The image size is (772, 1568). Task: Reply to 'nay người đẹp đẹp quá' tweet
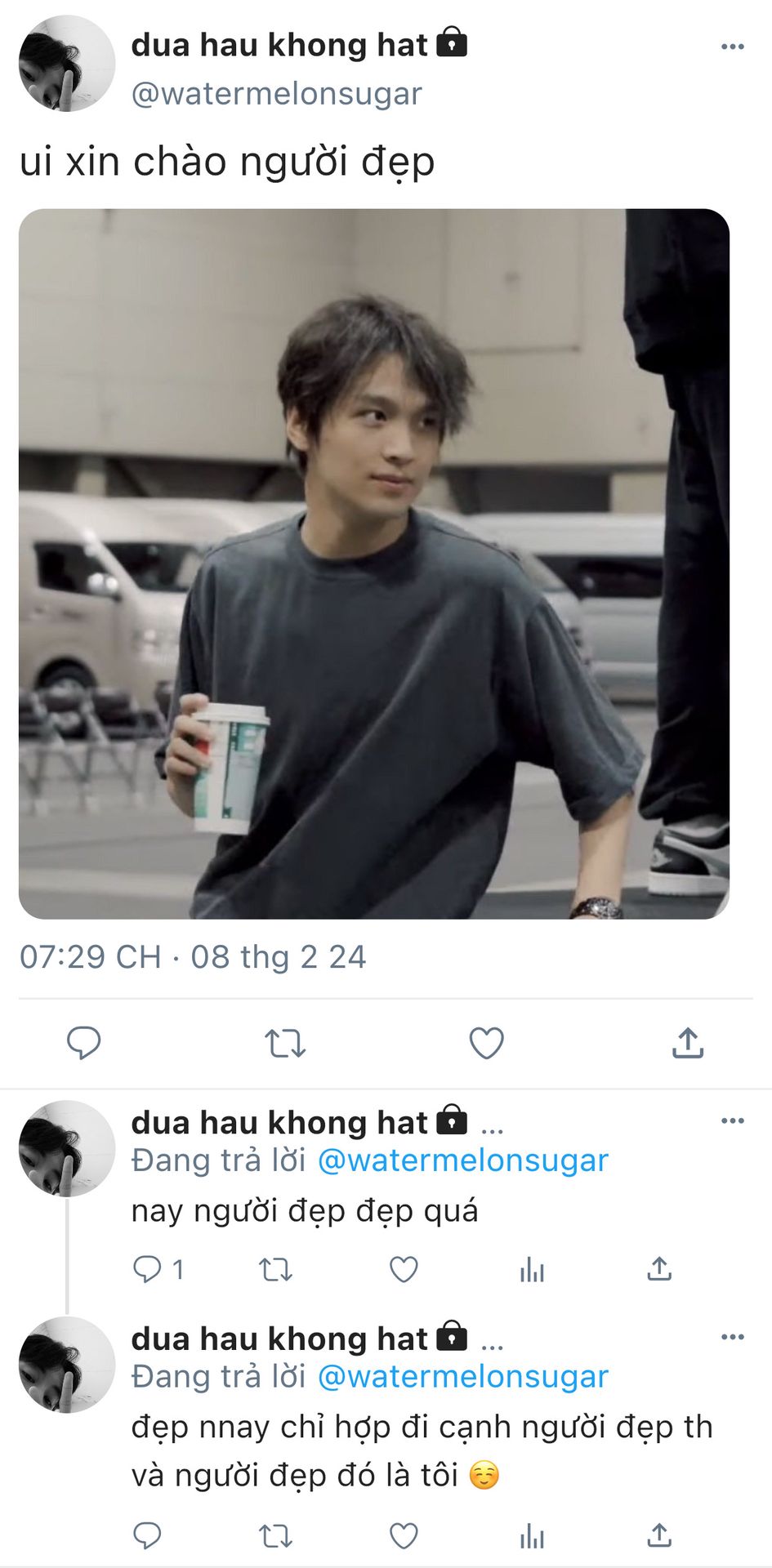coord(148,1269)
